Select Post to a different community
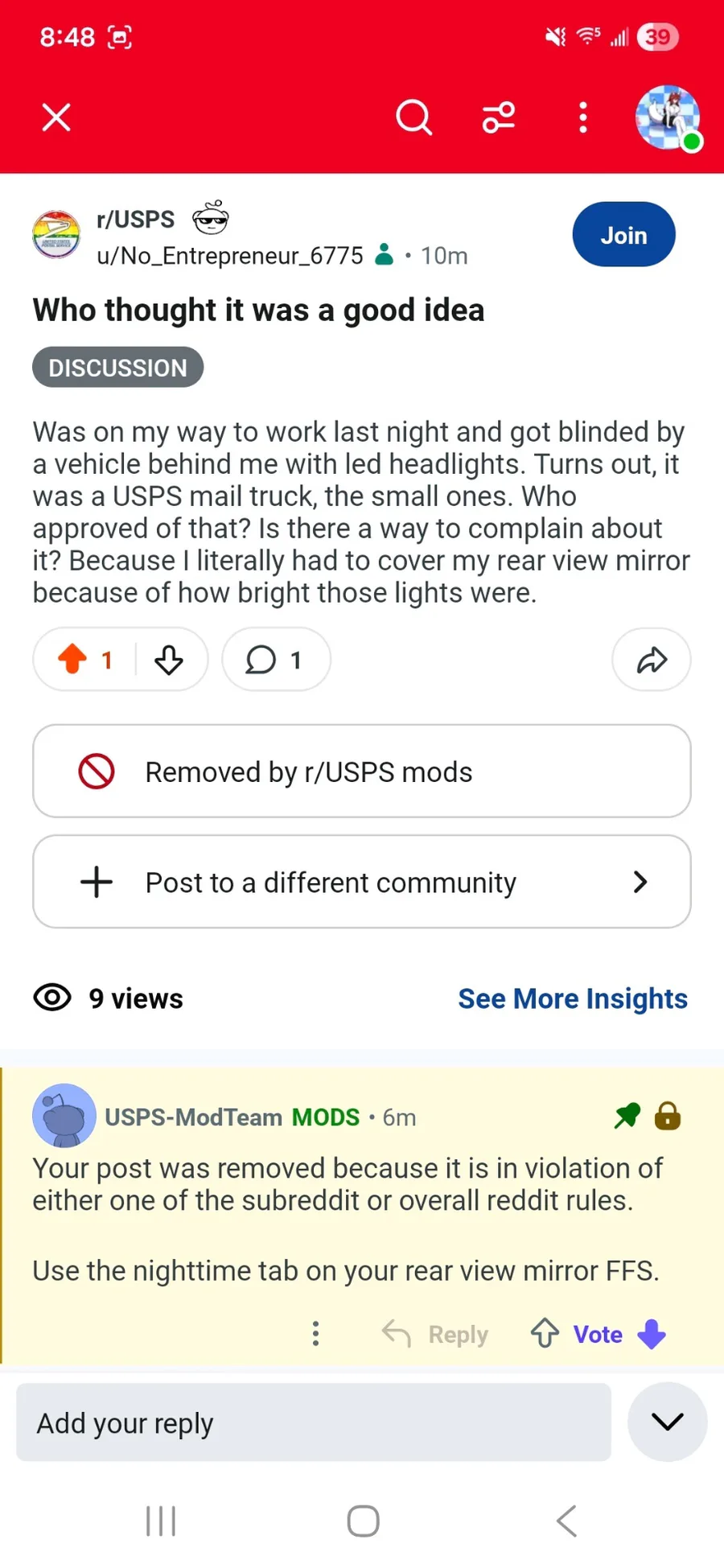Screen dimensions: 724x1568 point(362,882)
